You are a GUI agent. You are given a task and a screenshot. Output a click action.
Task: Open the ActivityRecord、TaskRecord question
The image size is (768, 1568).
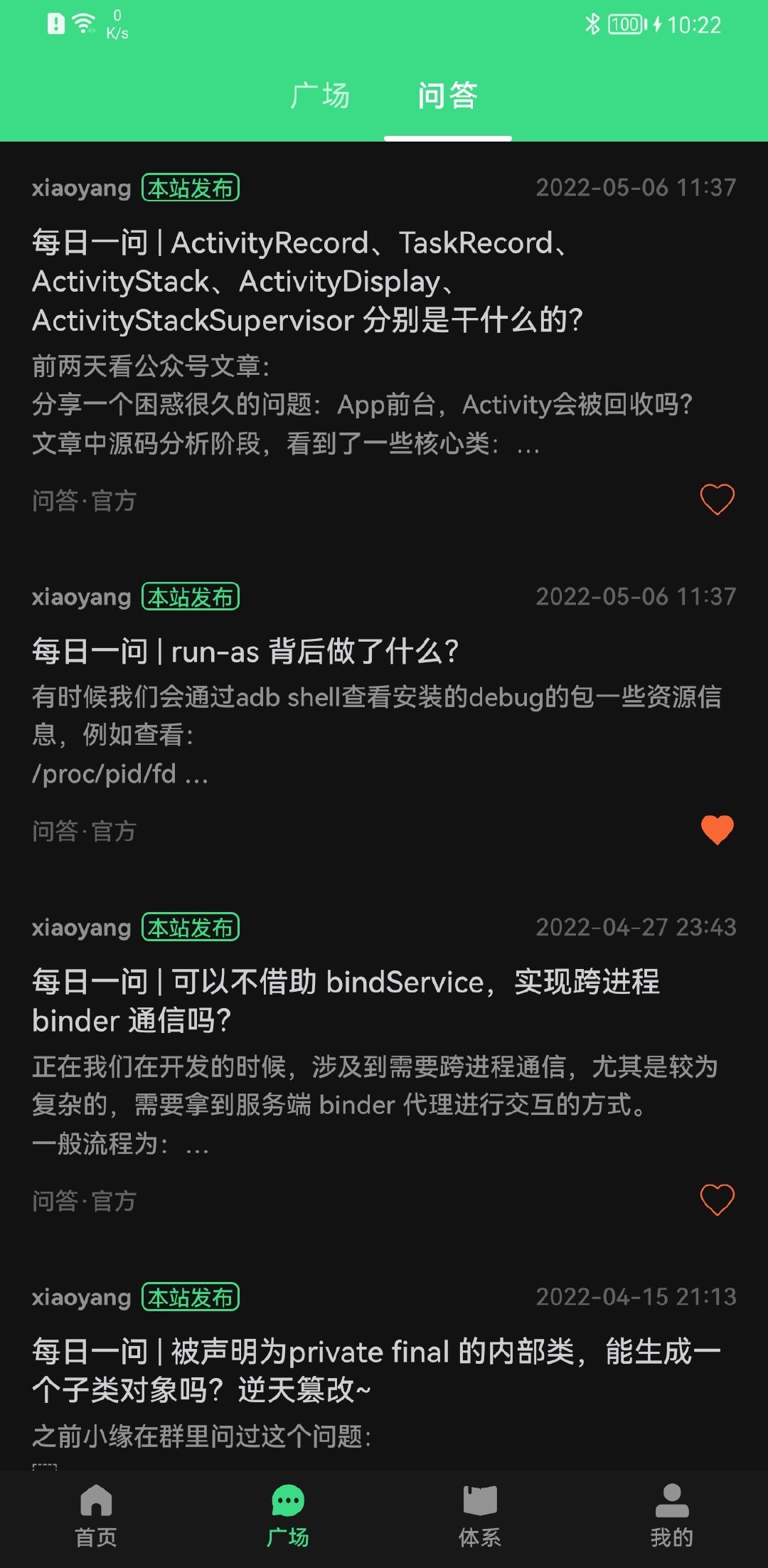click(307, 282)
